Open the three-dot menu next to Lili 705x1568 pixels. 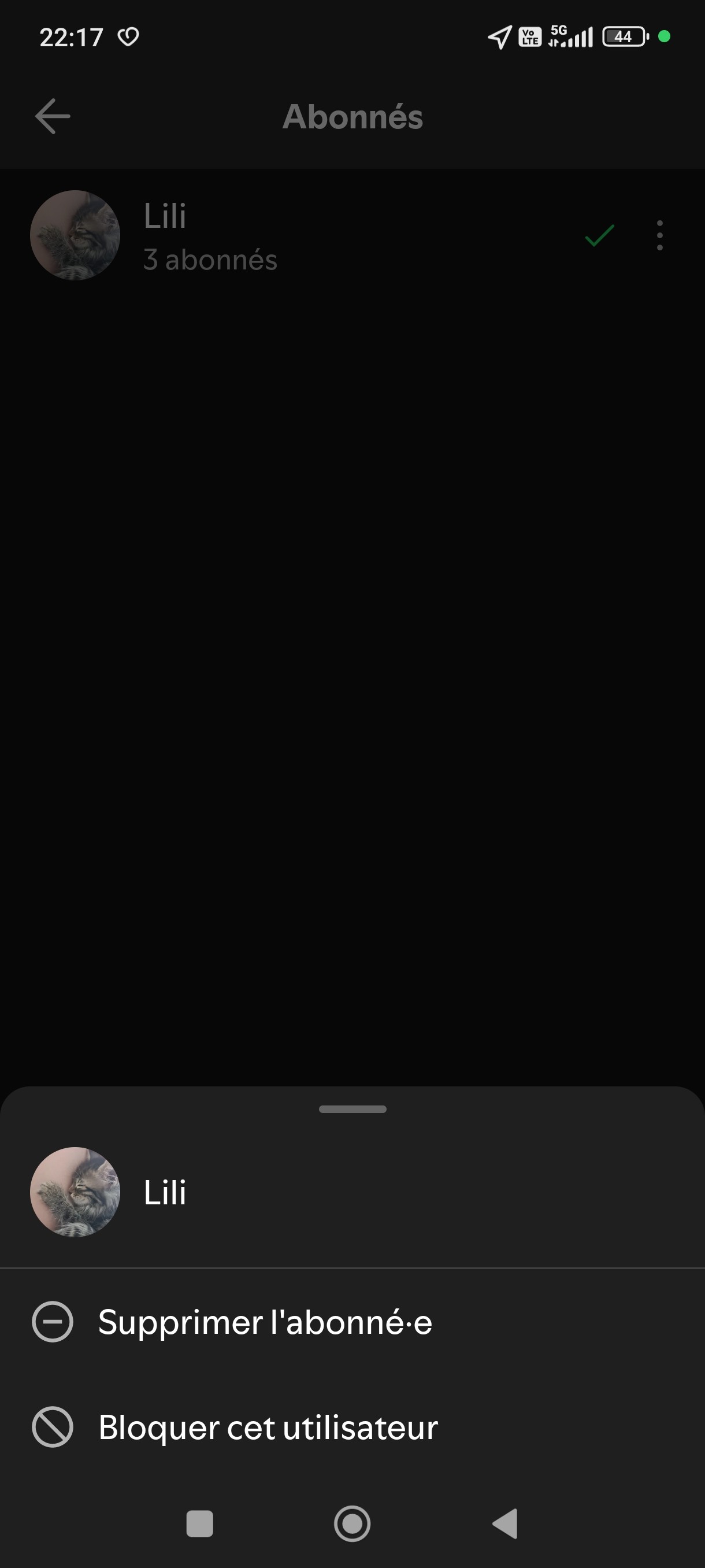(659, 235)
